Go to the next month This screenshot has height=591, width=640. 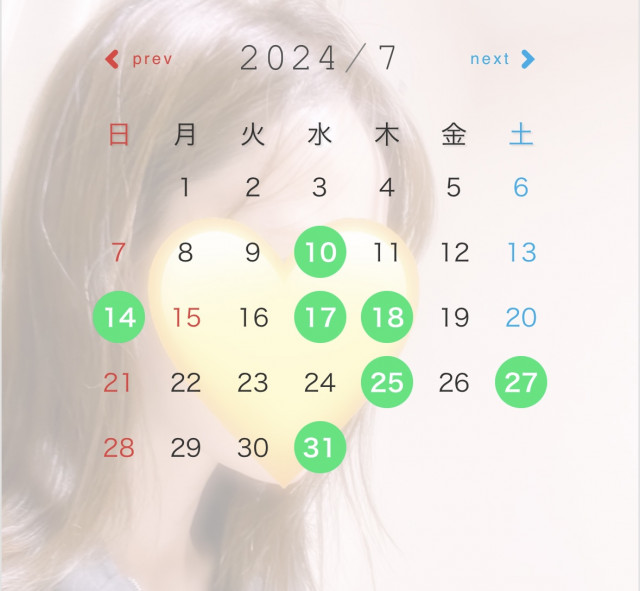click(502, 59)
